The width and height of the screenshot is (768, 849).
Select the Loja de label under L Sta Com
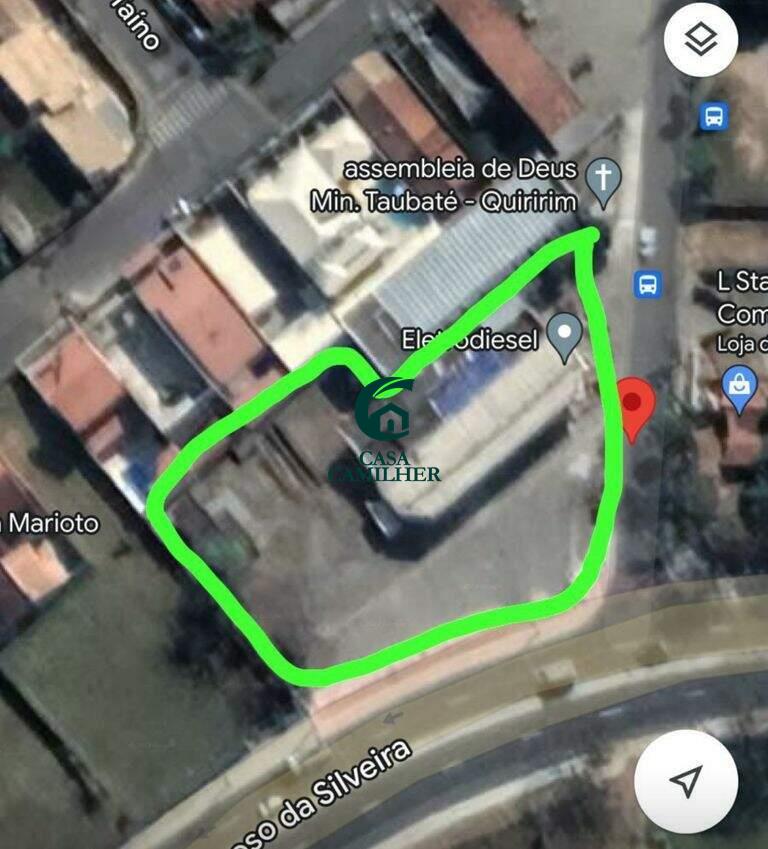click(740, 342)
